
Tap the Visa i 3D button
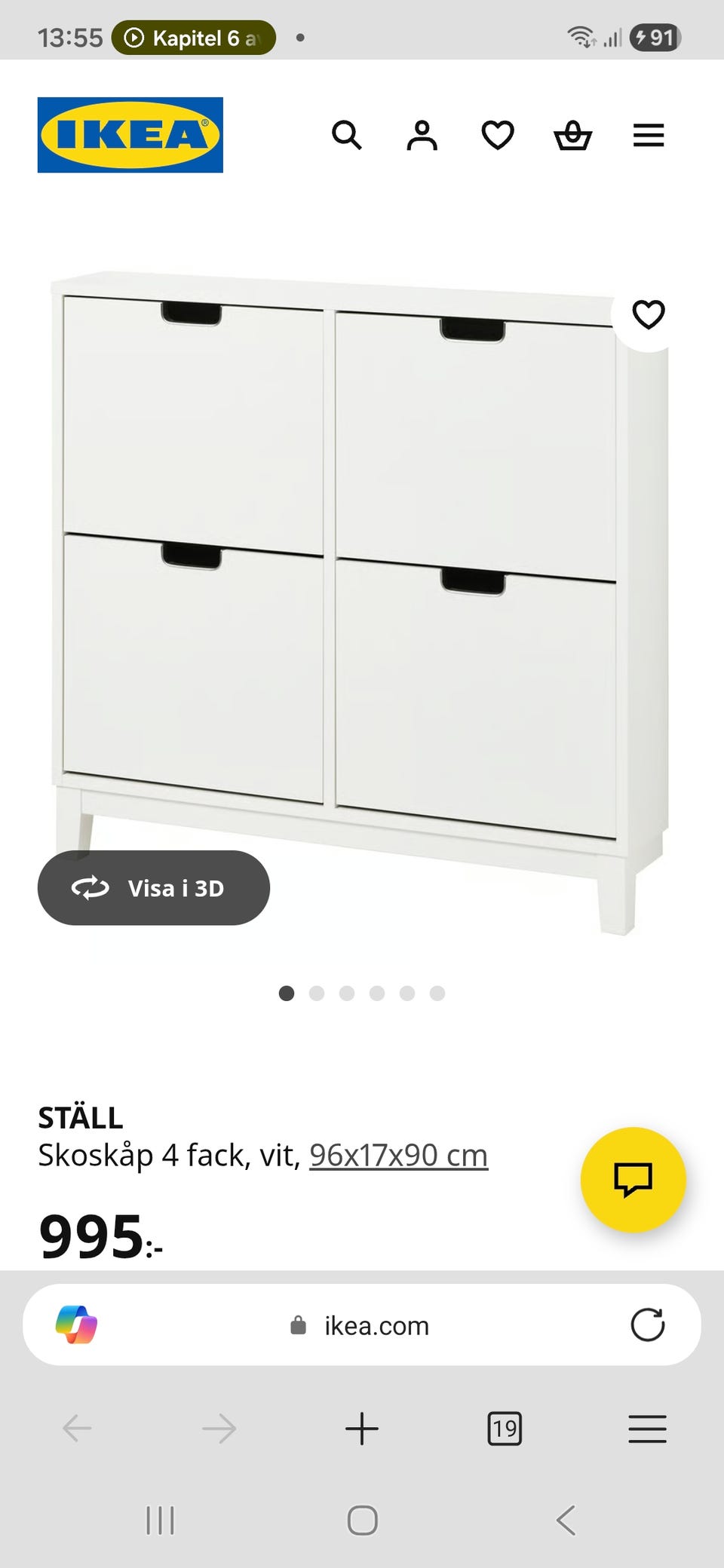[x=154, y=888]
